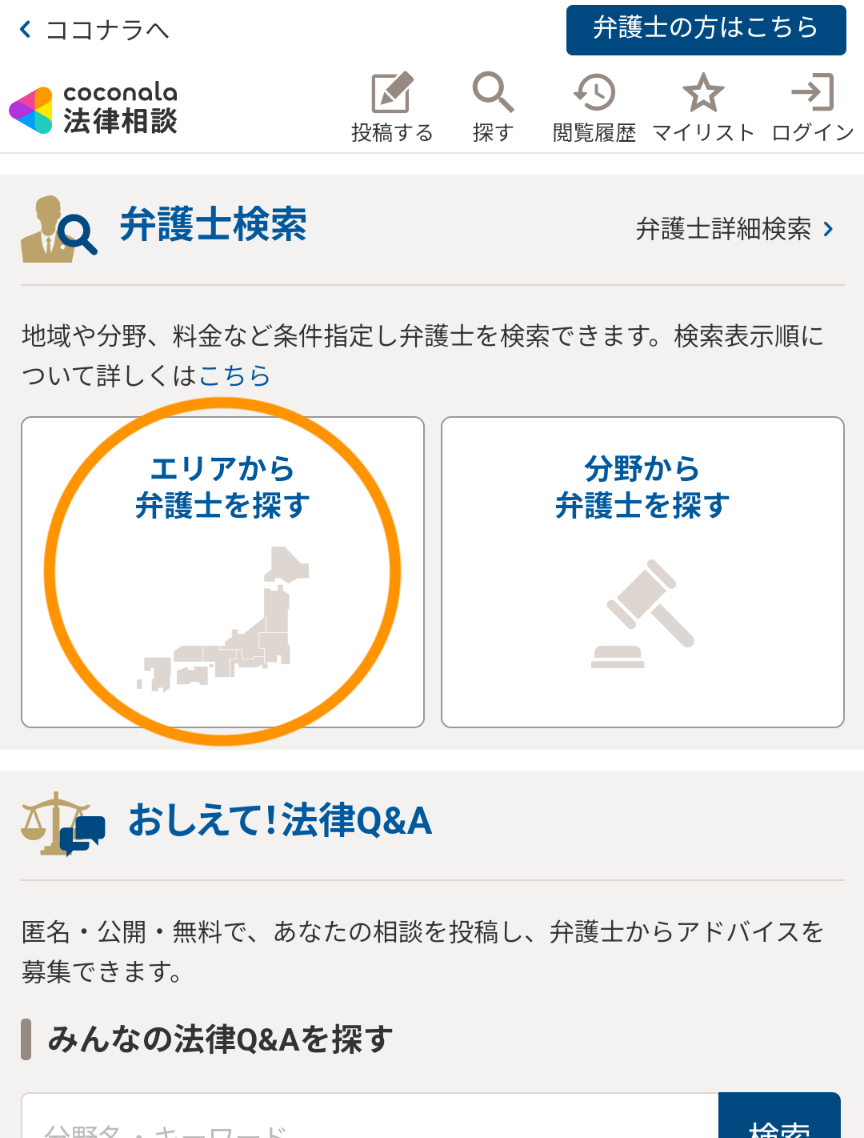Tap the 投稿する toolbar item
The width and height of the screenshot is (864, 1138).
(x=392, y=108)
